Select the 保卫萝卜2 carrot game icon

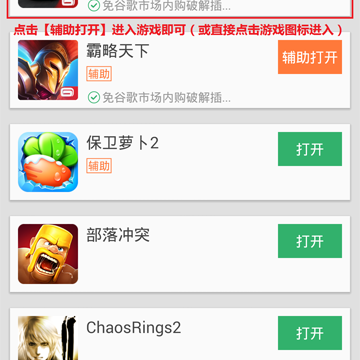(48, 162)
